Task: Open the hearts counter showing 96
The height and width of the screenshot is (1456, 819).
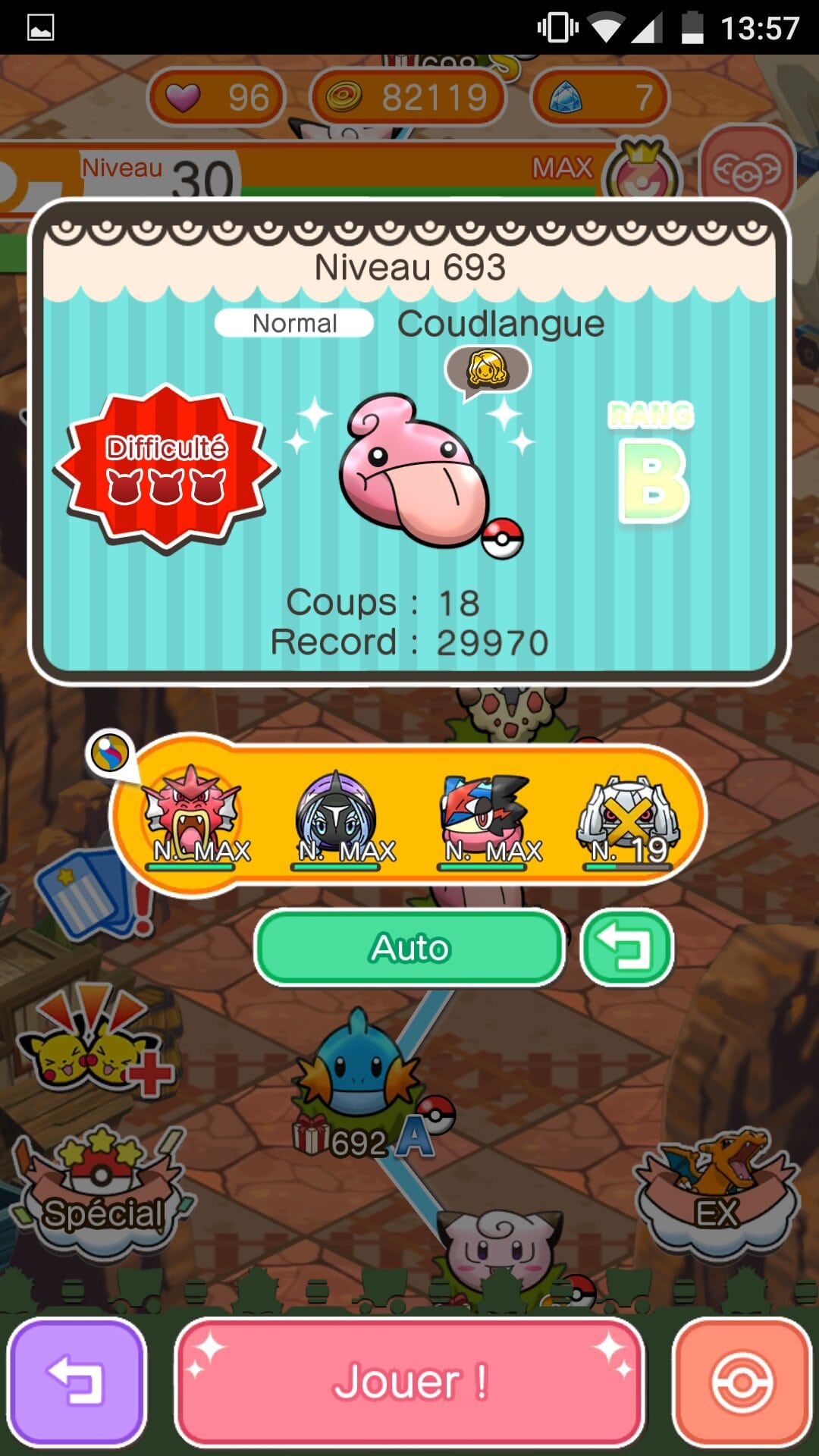Action: pos(217,97)
